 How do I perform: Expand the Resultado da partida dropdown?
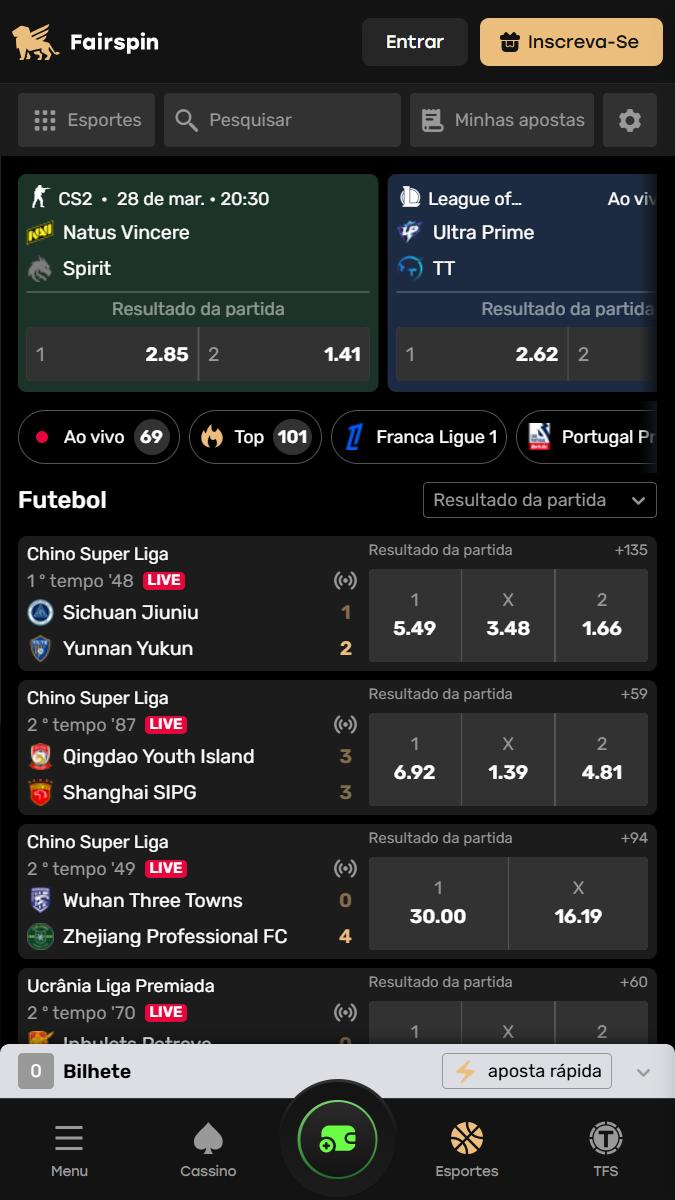click(539, 500)
